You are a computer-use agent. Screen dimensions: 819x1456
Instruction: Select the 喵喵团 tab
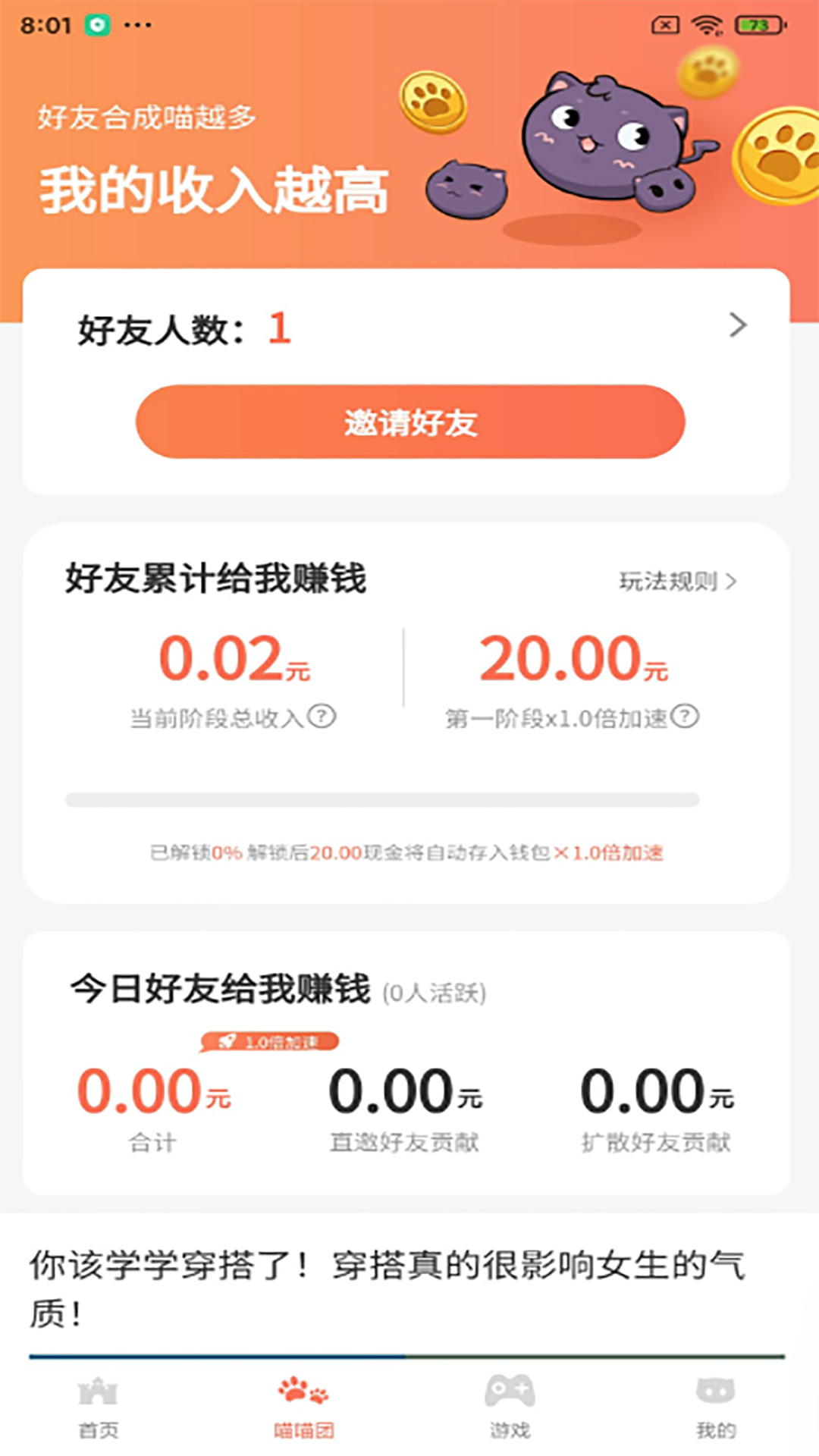coord(303,1407)
